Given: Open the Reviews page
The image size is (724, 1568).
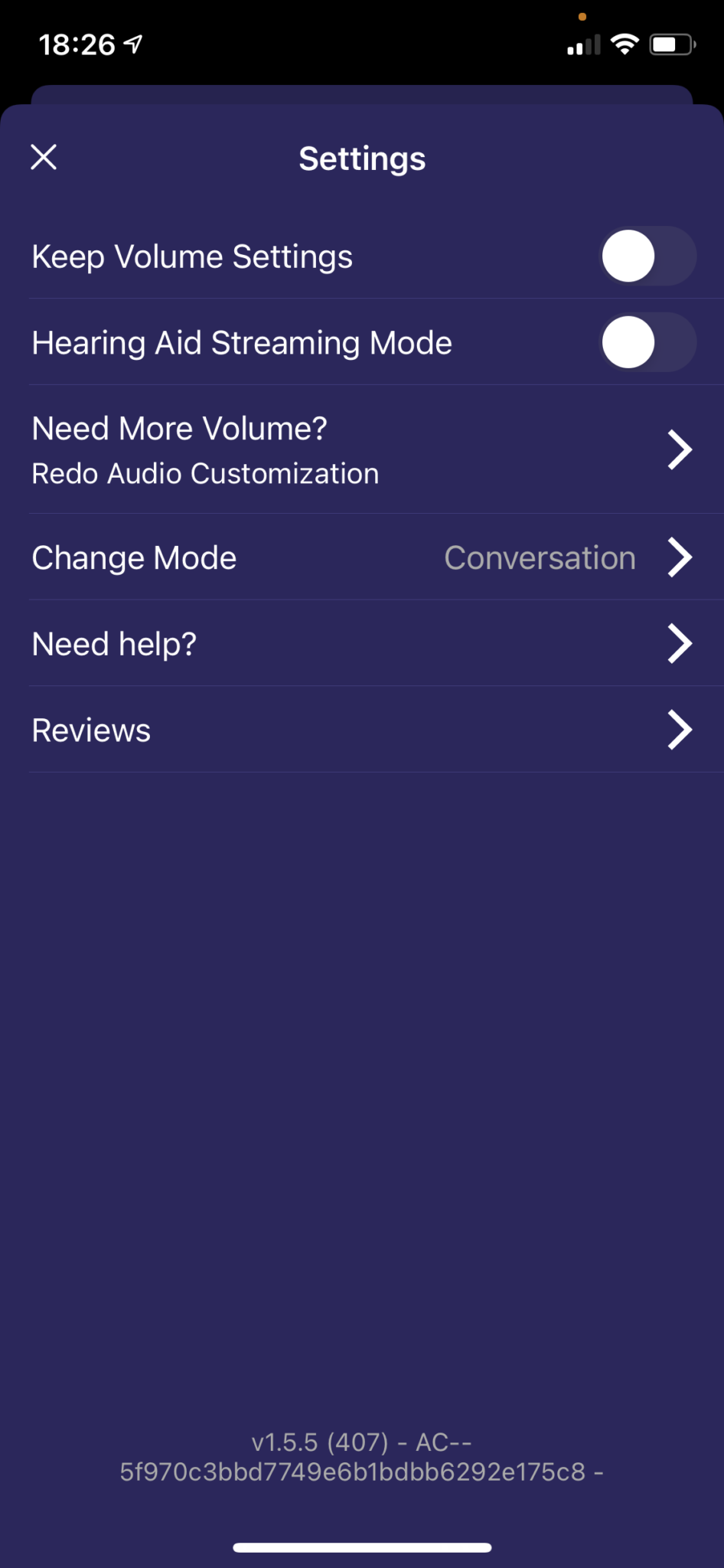Looking at the screenshot, I should click(x=90, y=730).
